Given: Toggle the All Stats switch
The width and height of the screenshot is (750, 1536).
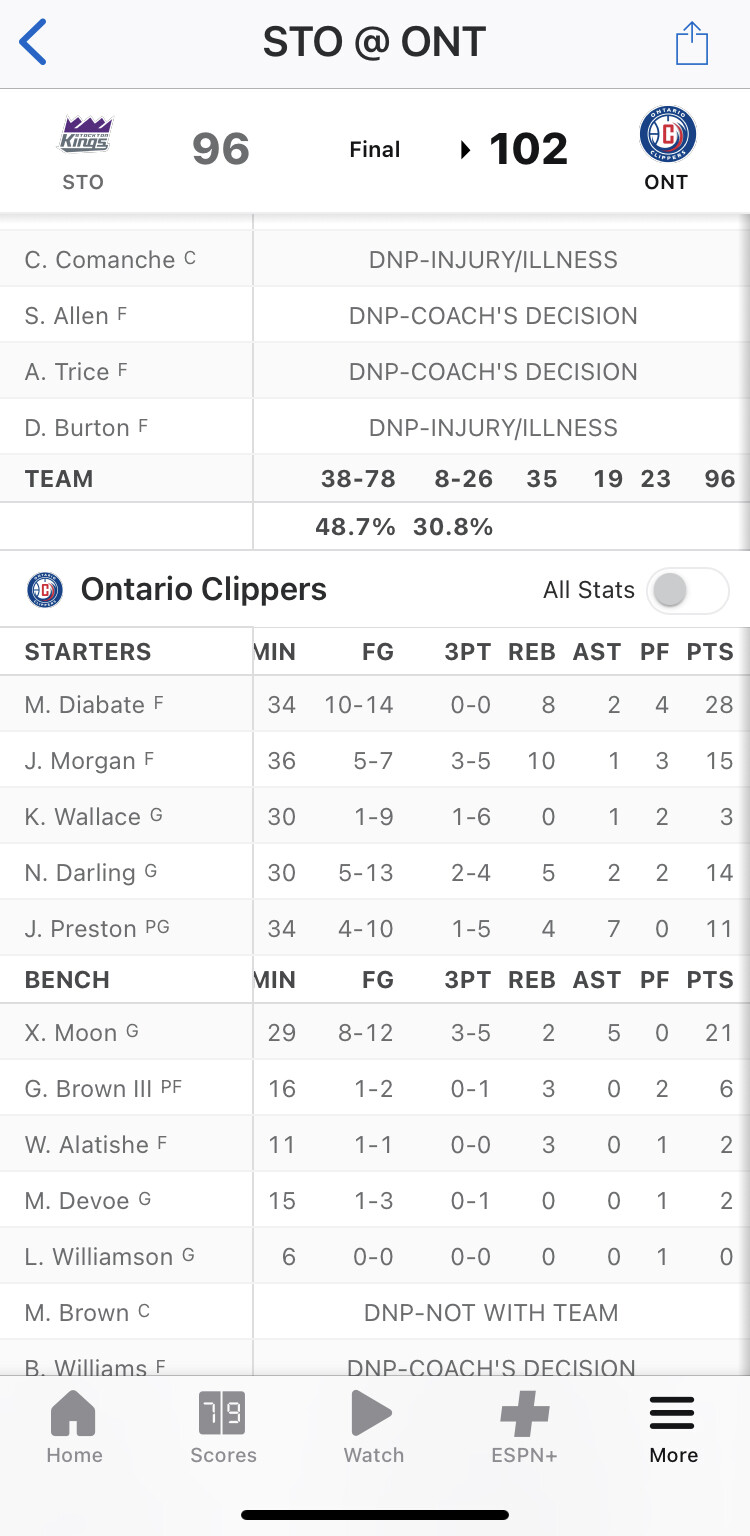Looking at the screenshot, I should coord(687,591).
